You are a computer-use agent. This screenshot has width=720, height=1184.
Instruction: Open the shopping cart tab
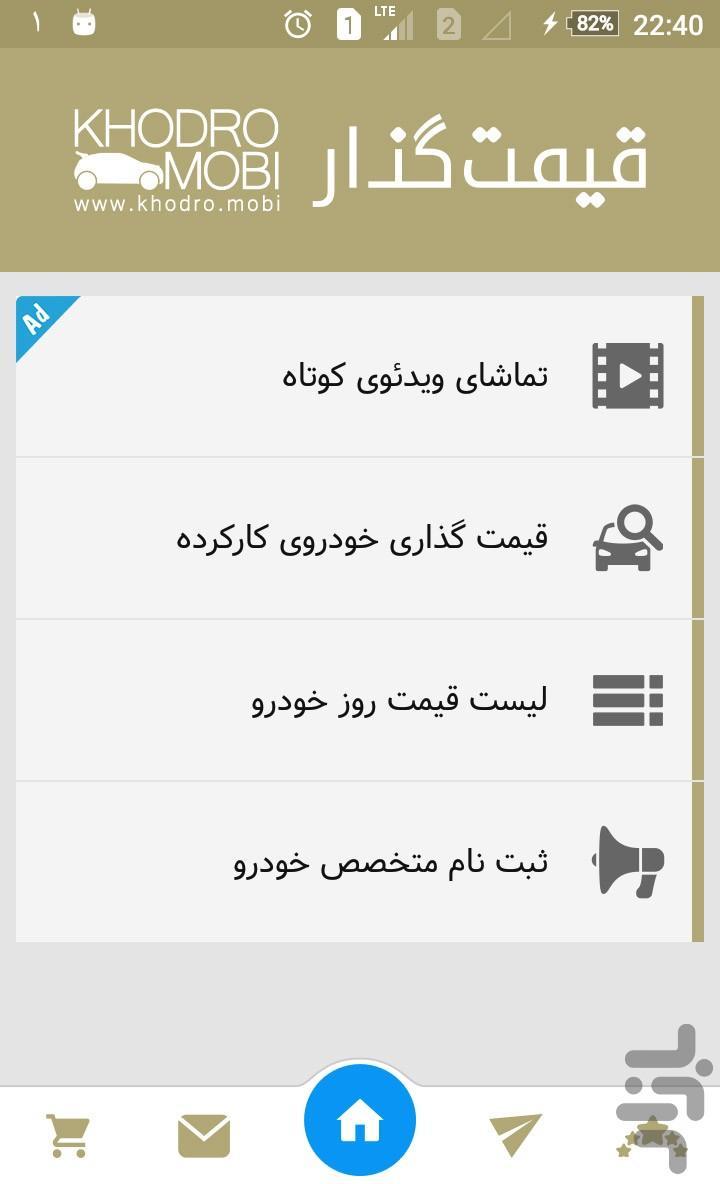[x=68, y=1136]
